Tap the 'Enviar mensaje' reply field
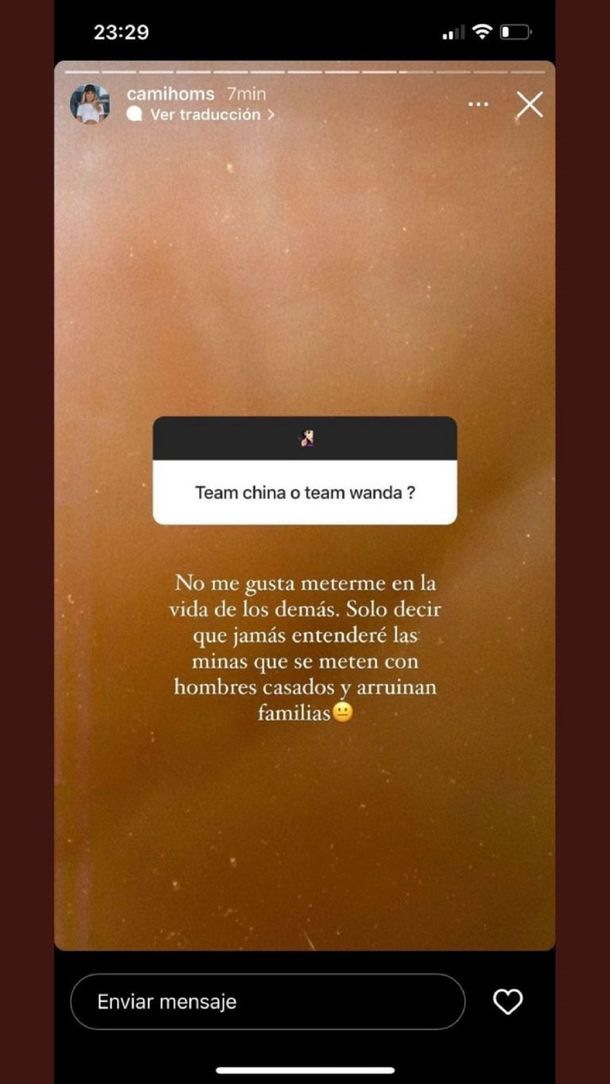Image resolution: width=610 pixels, height=1084 pixels. point(267,1001)
